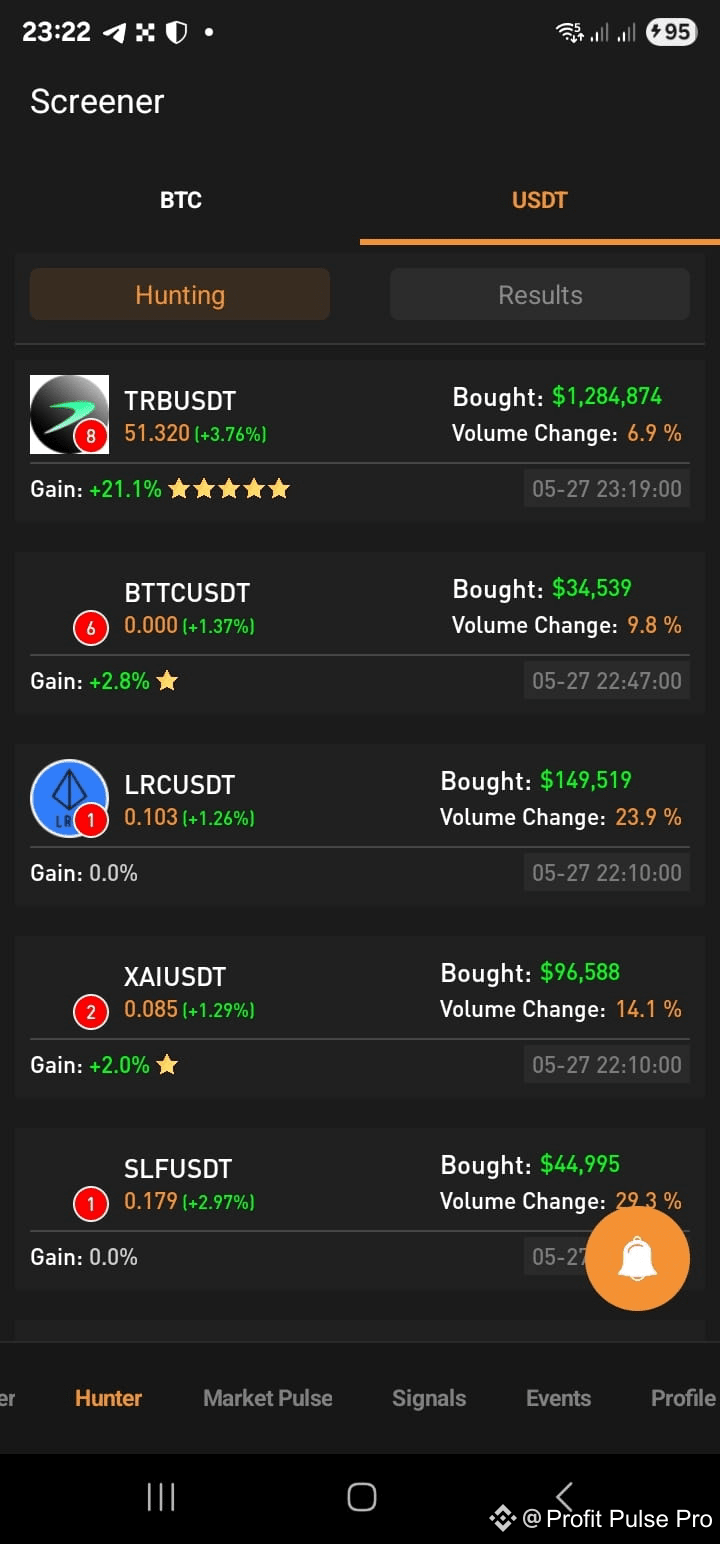Open the Events tab
This screenshot has height=1544, width=720.
point(559,1398)
